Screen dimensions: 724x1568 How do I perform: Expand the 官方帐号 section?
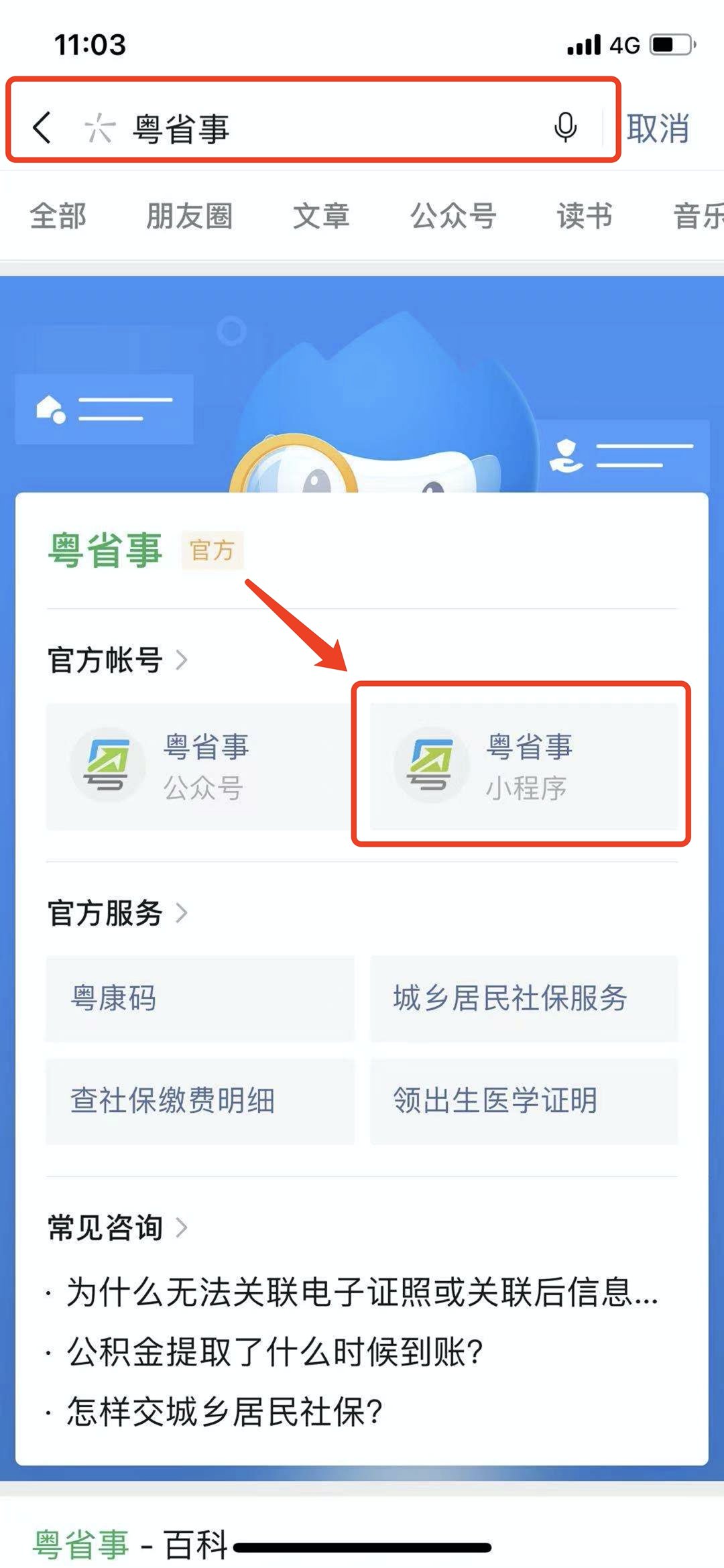click(117, 660)
